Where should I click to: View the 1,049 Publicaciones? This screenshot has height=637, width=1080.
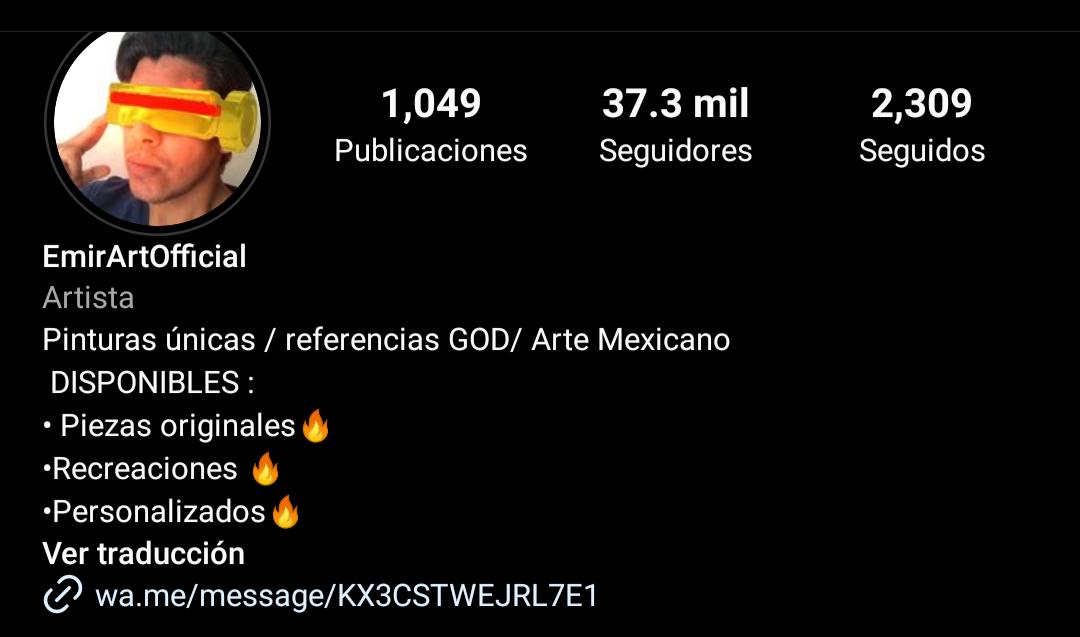430,126
